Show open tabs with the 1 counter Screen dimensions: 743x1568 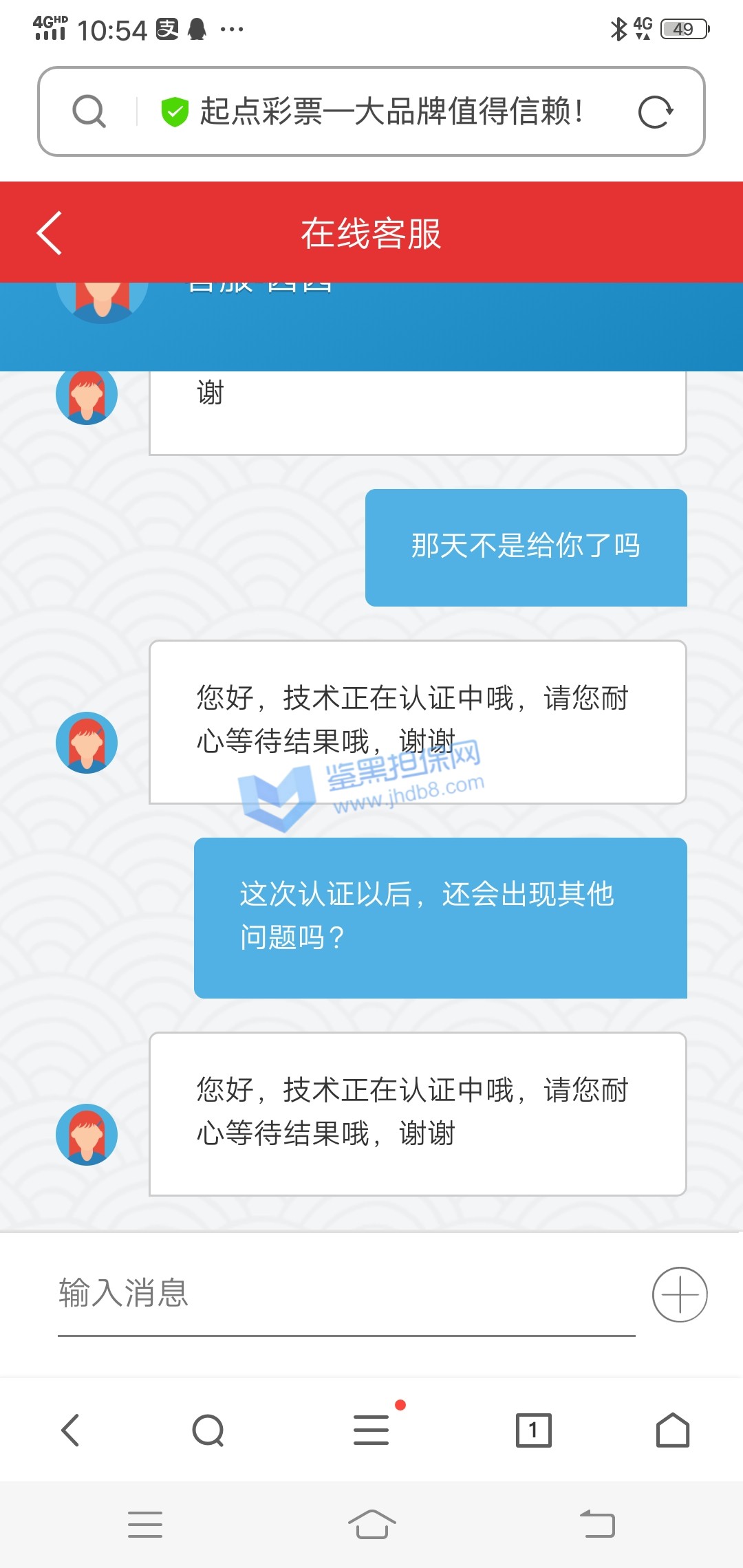533,1430
